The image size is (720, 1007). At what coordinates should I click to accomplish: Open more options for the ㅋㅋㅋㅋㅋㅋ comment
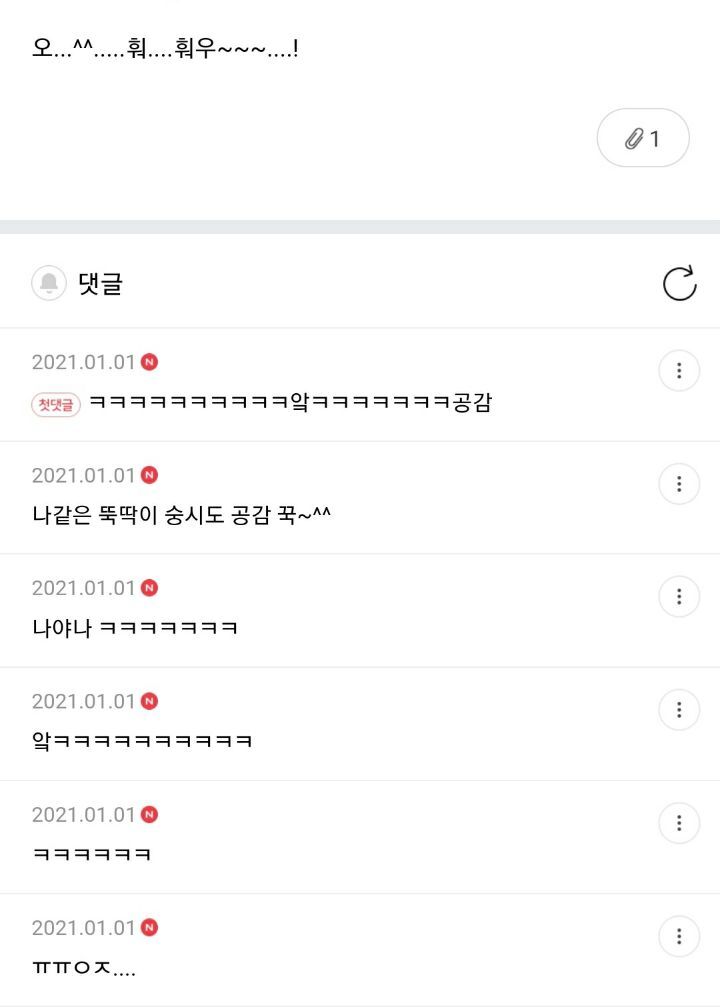click(x=679, y=823)
